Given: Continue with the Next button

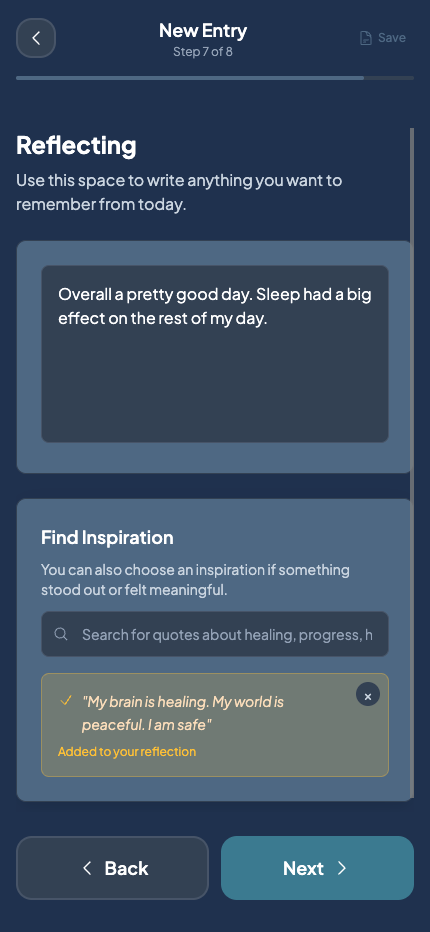Looking at the screenshot, I should 317,868.
